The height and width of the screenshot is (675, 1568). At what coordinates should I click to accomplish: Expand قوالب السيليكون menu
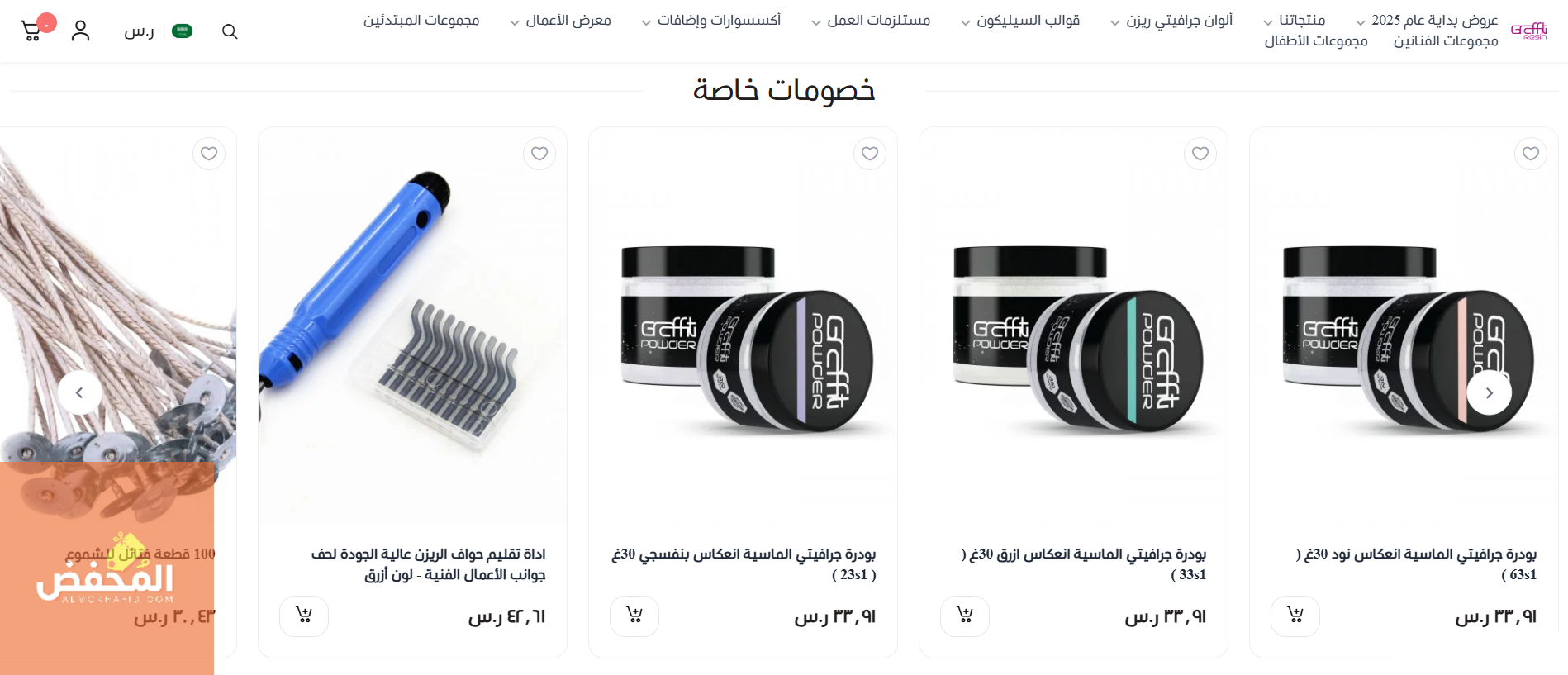1020,21
